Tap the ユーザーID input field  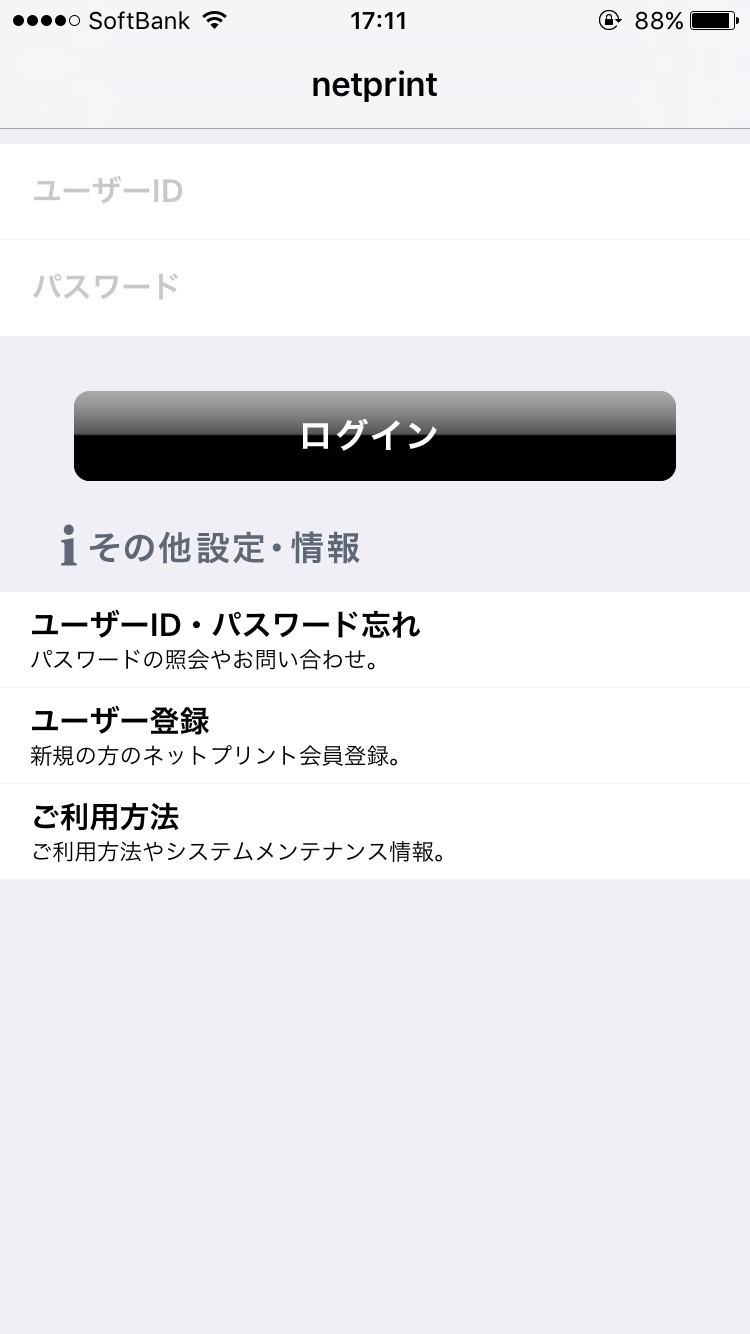pyautogui.click(x=375, y=191)
